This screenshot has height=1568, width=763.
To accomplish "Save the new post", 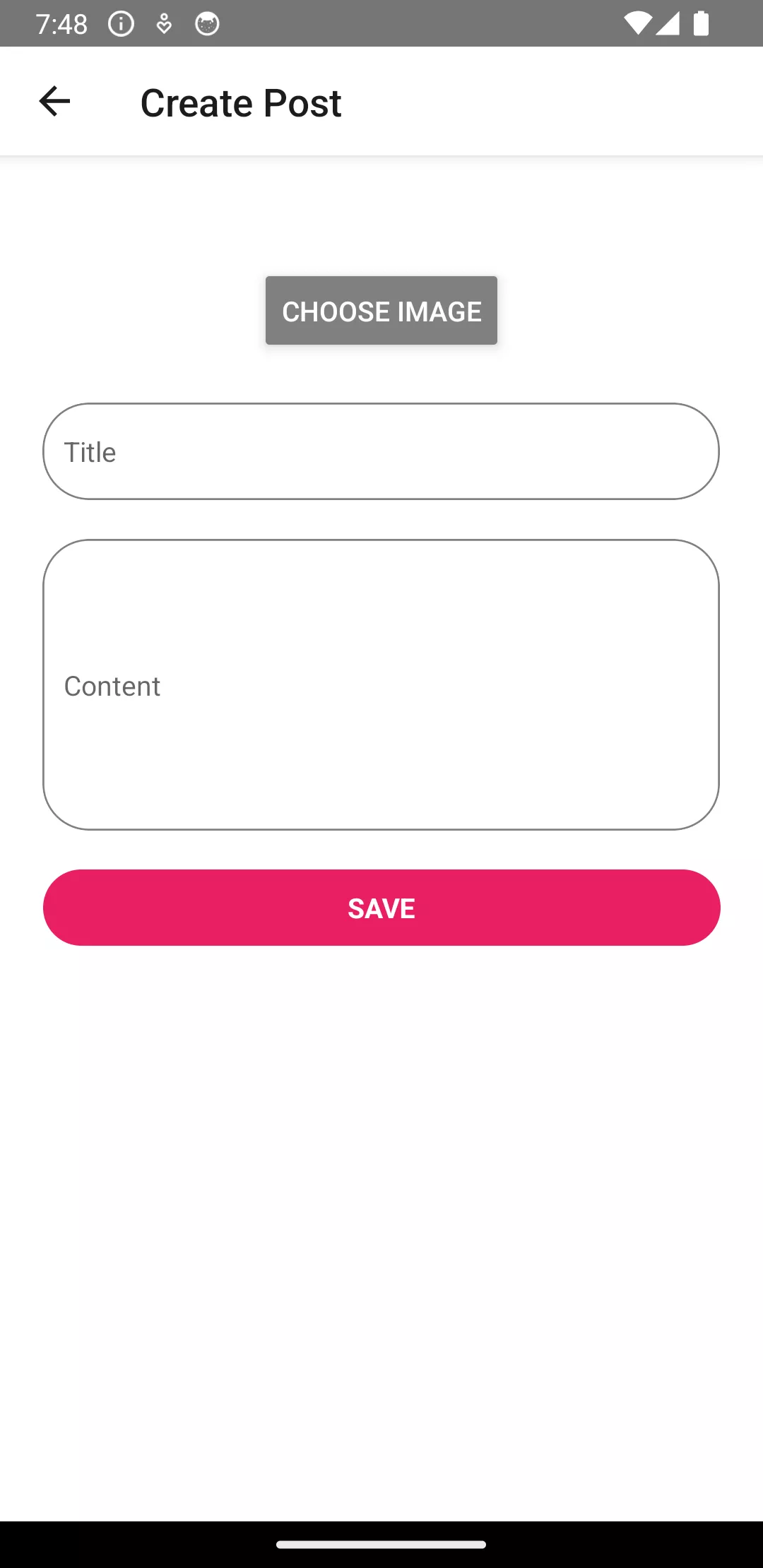I will [x=381, y=908].
